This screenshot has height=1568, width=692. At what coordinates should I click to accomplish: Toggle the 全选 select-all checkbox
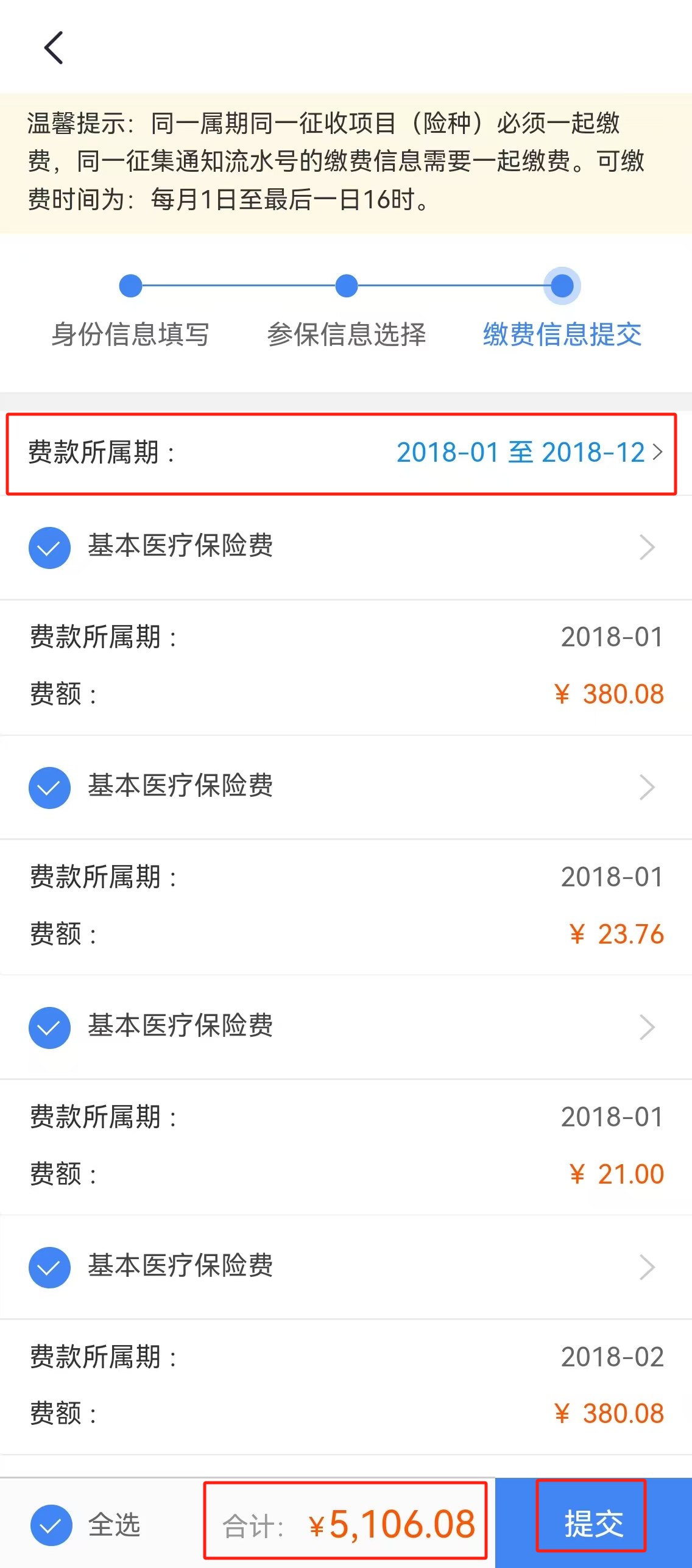52,1525
